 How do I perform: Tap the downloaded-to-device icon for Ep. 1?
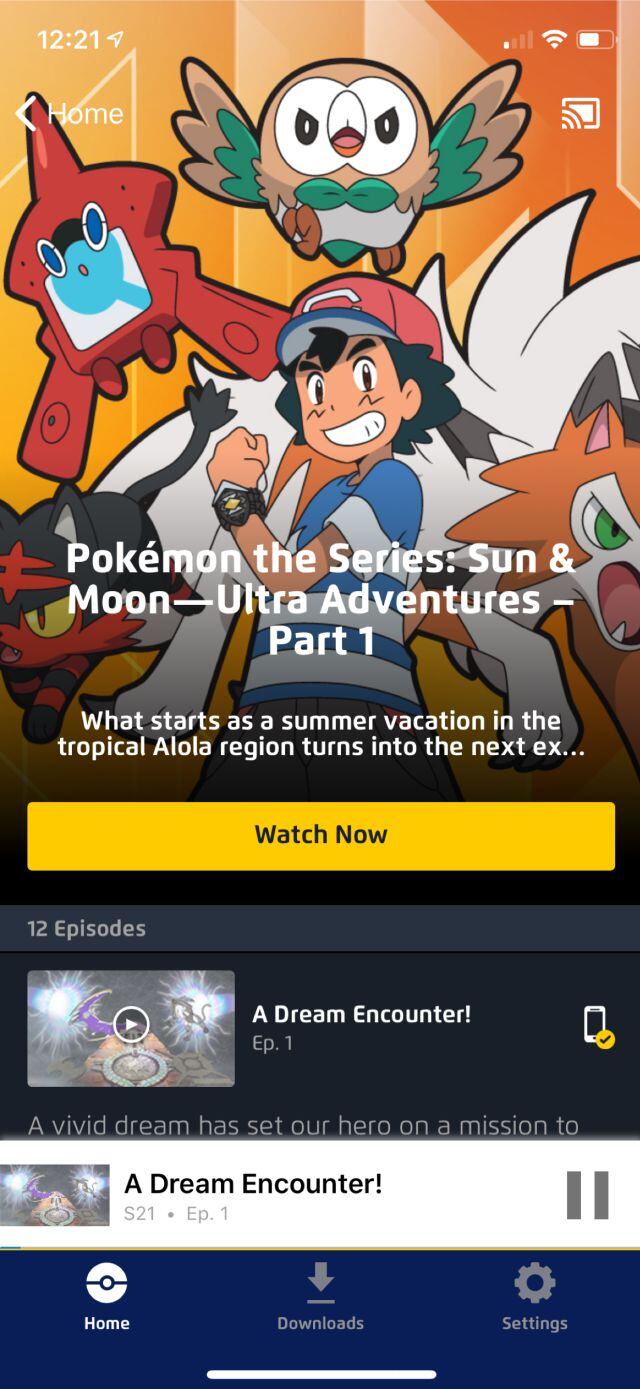(x=598, y=1027)
